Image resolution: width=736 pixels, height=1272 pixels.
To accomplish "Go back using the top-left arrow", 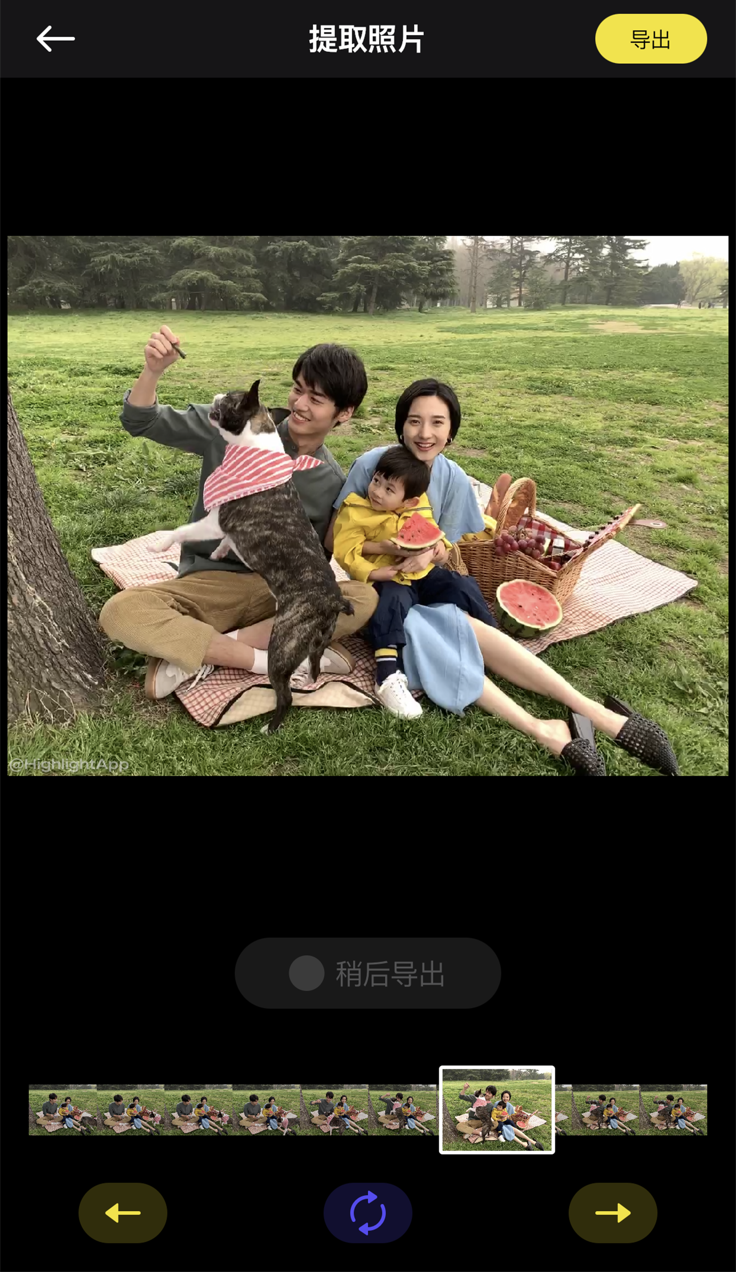I will coord(56,39).
